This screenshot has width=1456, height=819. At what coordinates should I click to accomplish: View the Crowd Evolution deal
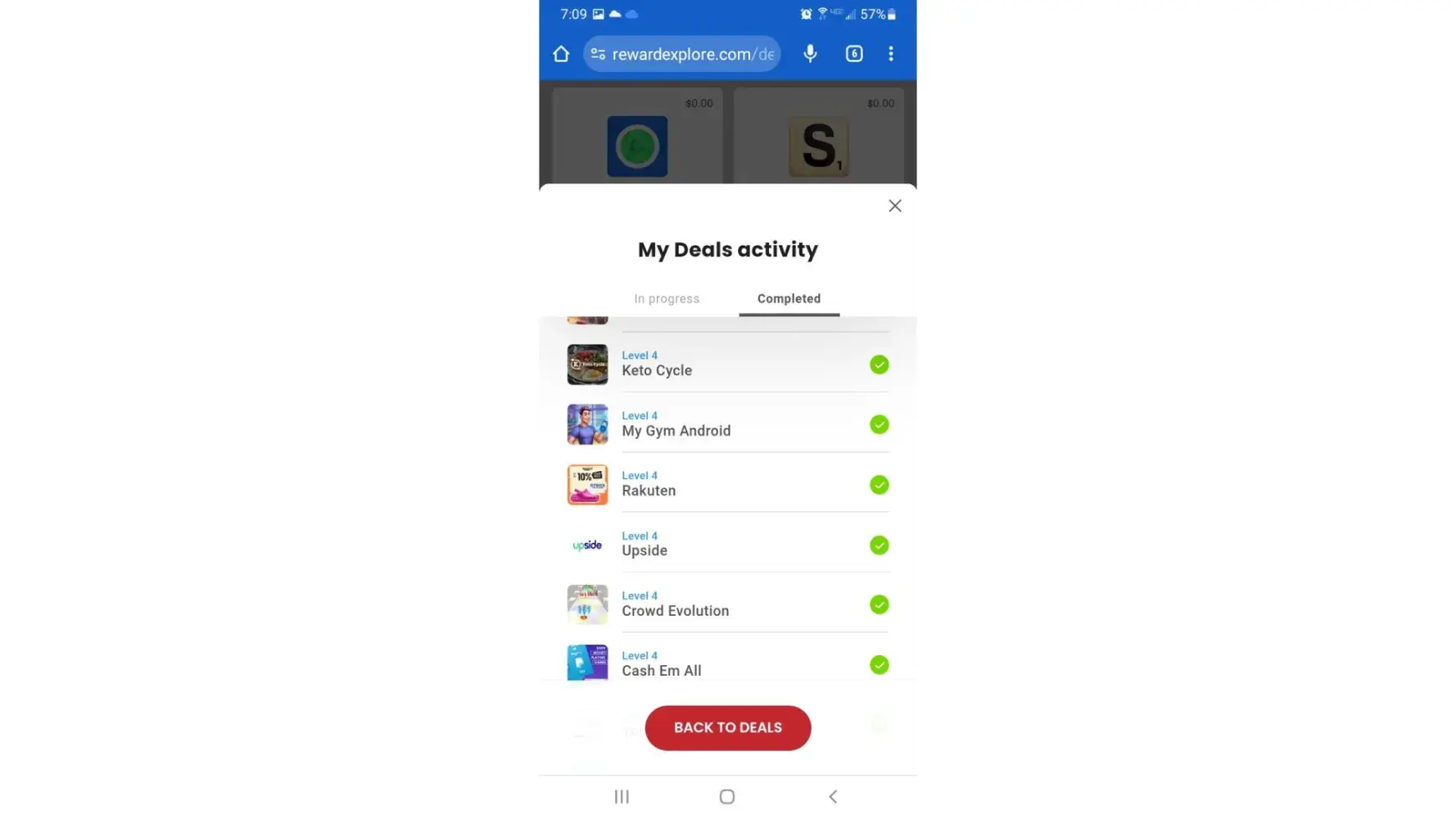[x=727, y=604]
